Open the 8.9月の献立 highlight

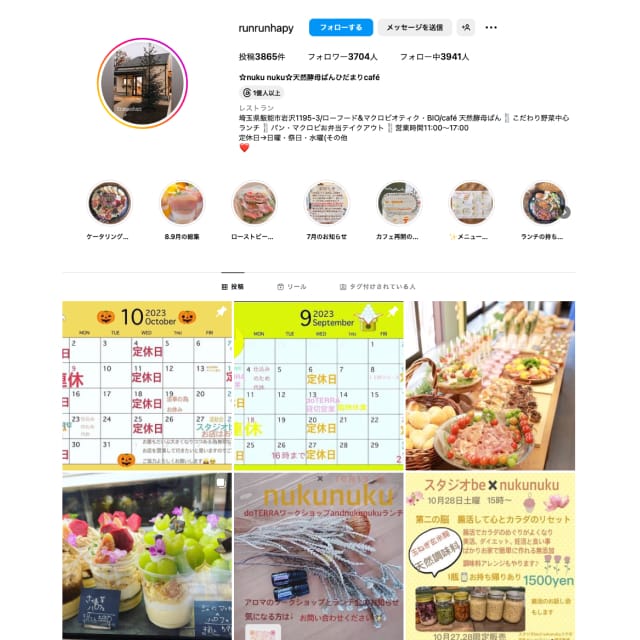182,203
